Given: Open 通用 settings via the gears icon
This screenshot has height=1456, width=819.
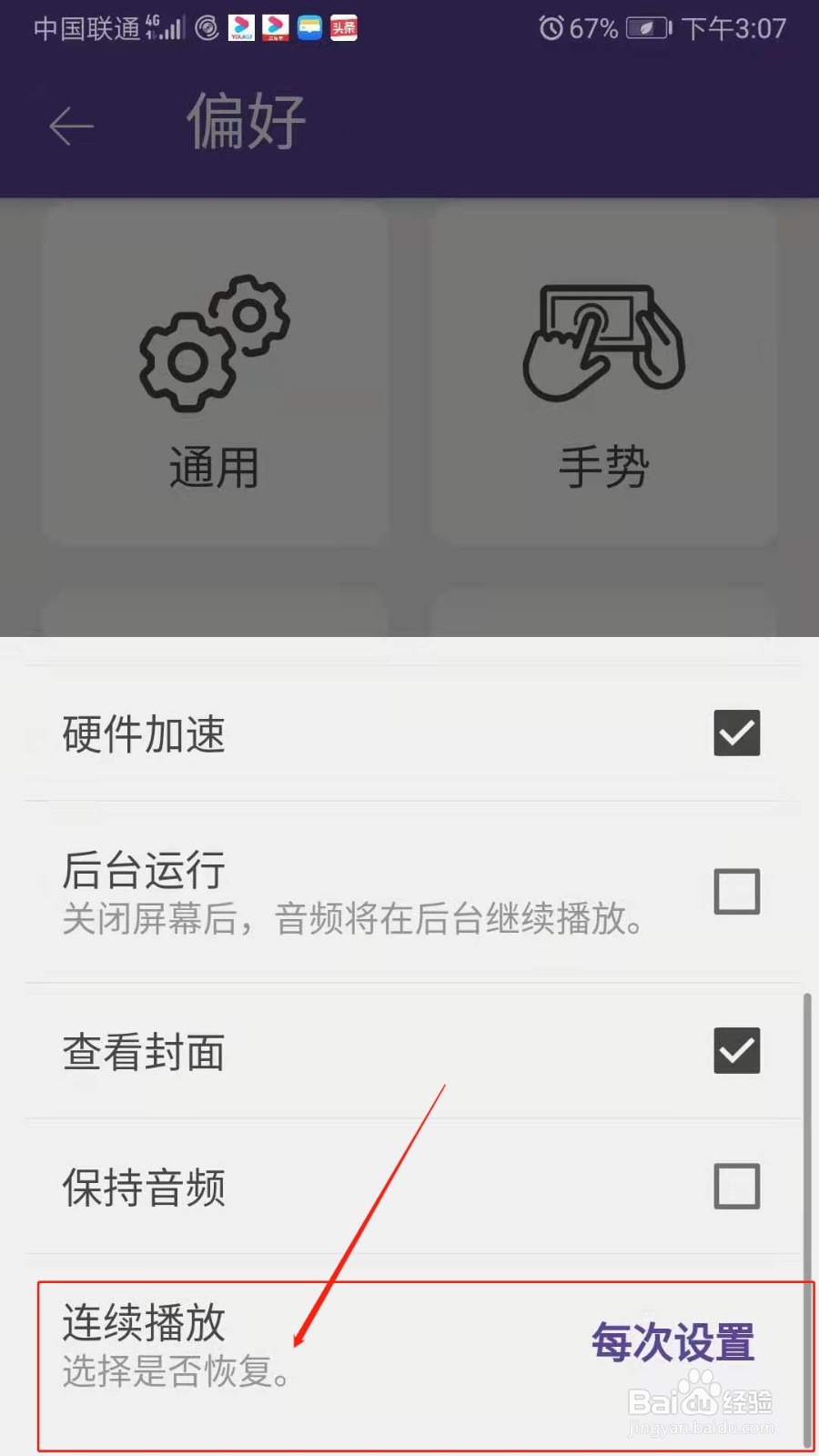Looking at the screenshot, I should [215, 346].
